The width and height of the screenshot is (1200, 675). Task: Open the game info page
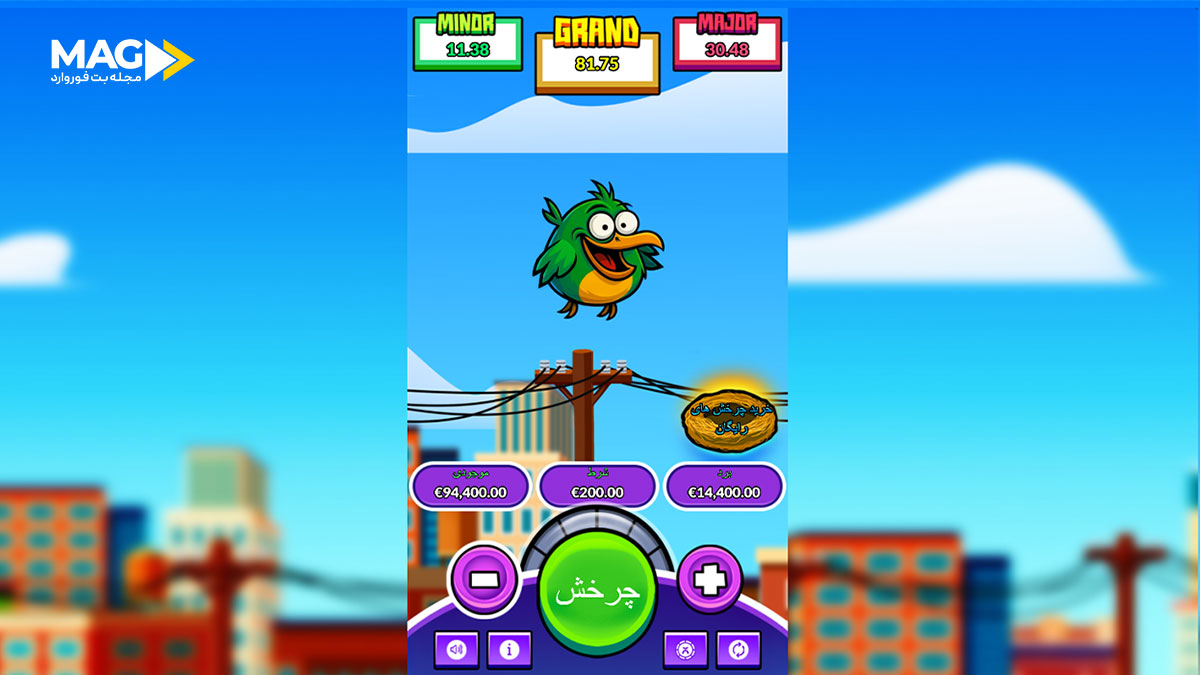pyautogui.click(x=509, y=650)
